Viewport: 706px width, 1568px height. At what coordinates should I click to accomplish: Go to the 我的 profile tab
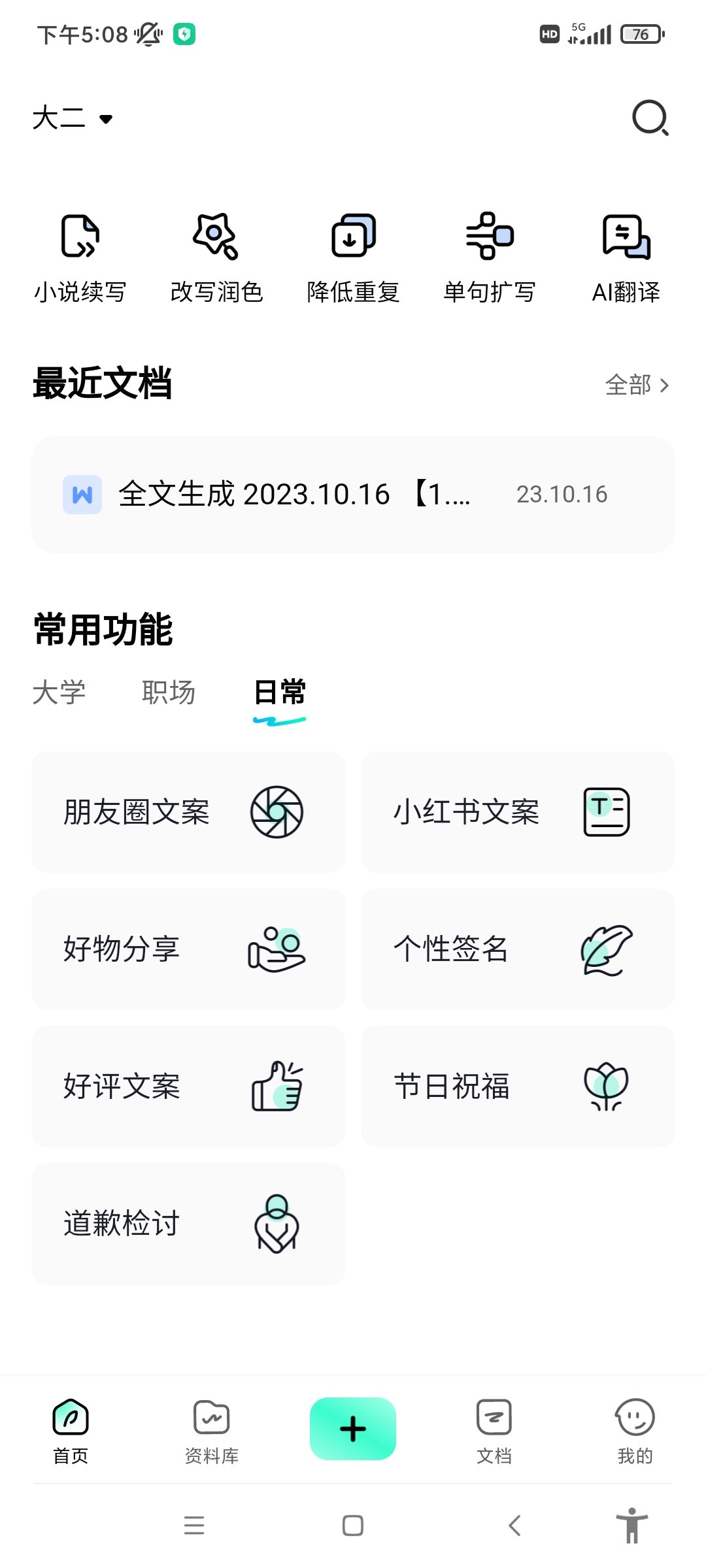coord(635,1431)
